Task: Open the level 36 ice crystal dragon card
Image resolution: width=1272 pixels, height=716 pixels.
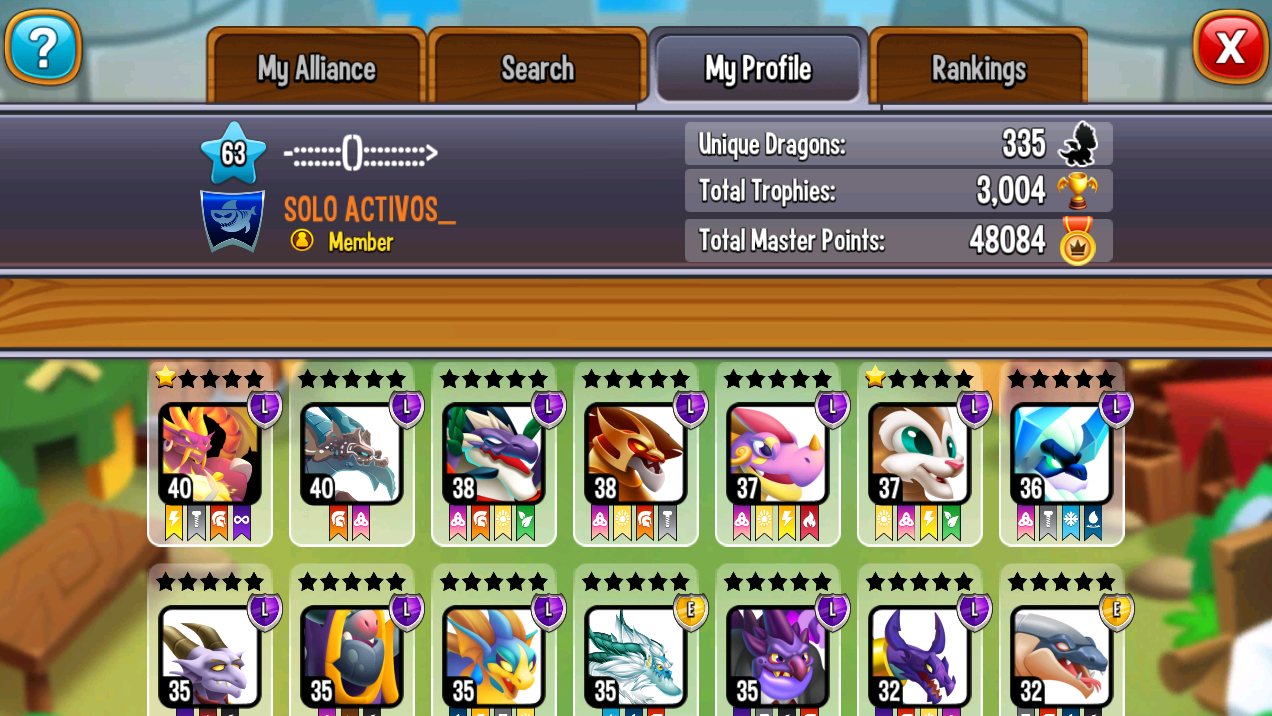Action: (x=1061, y=453)
